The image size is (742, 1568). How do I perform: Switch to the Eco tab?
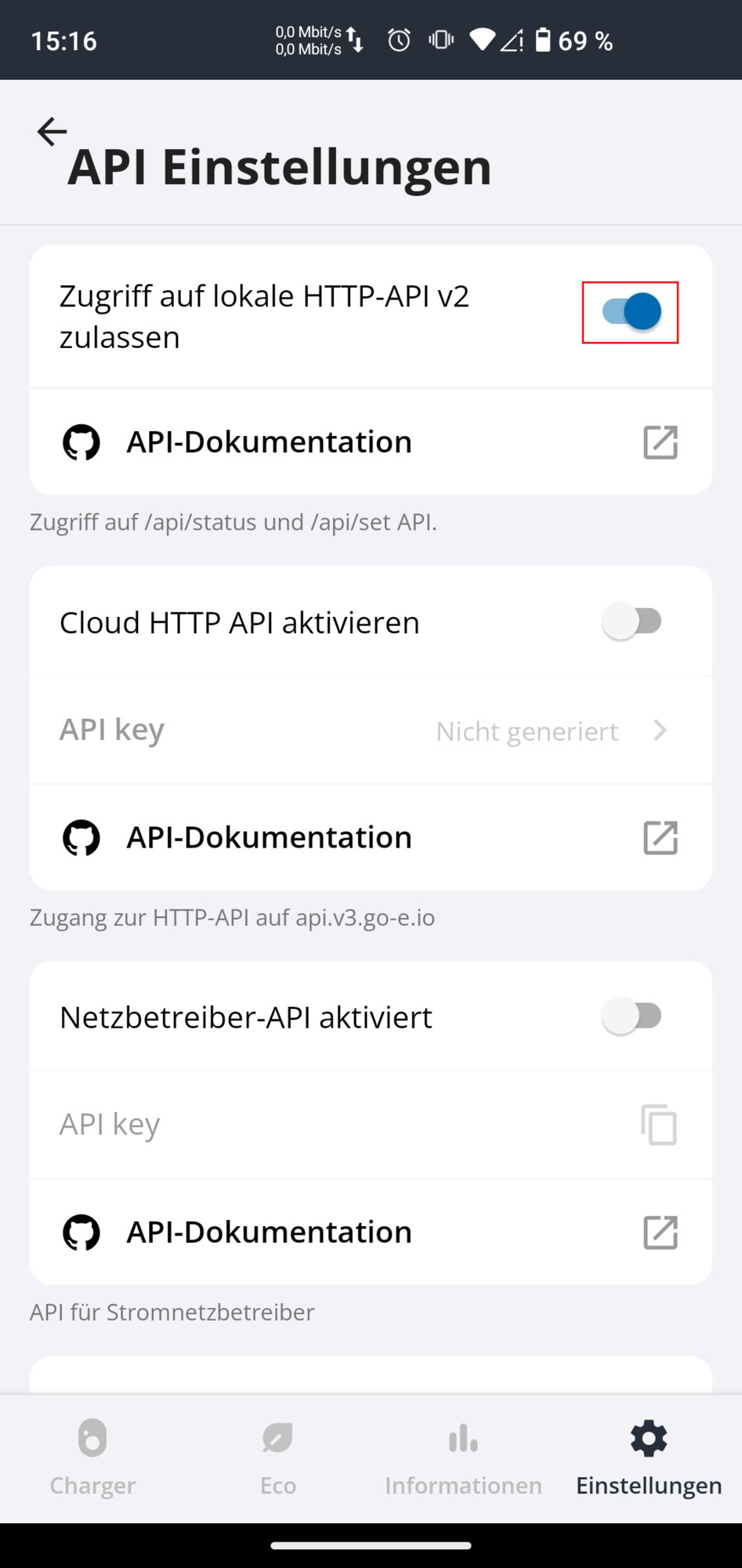coord(278,1458)
